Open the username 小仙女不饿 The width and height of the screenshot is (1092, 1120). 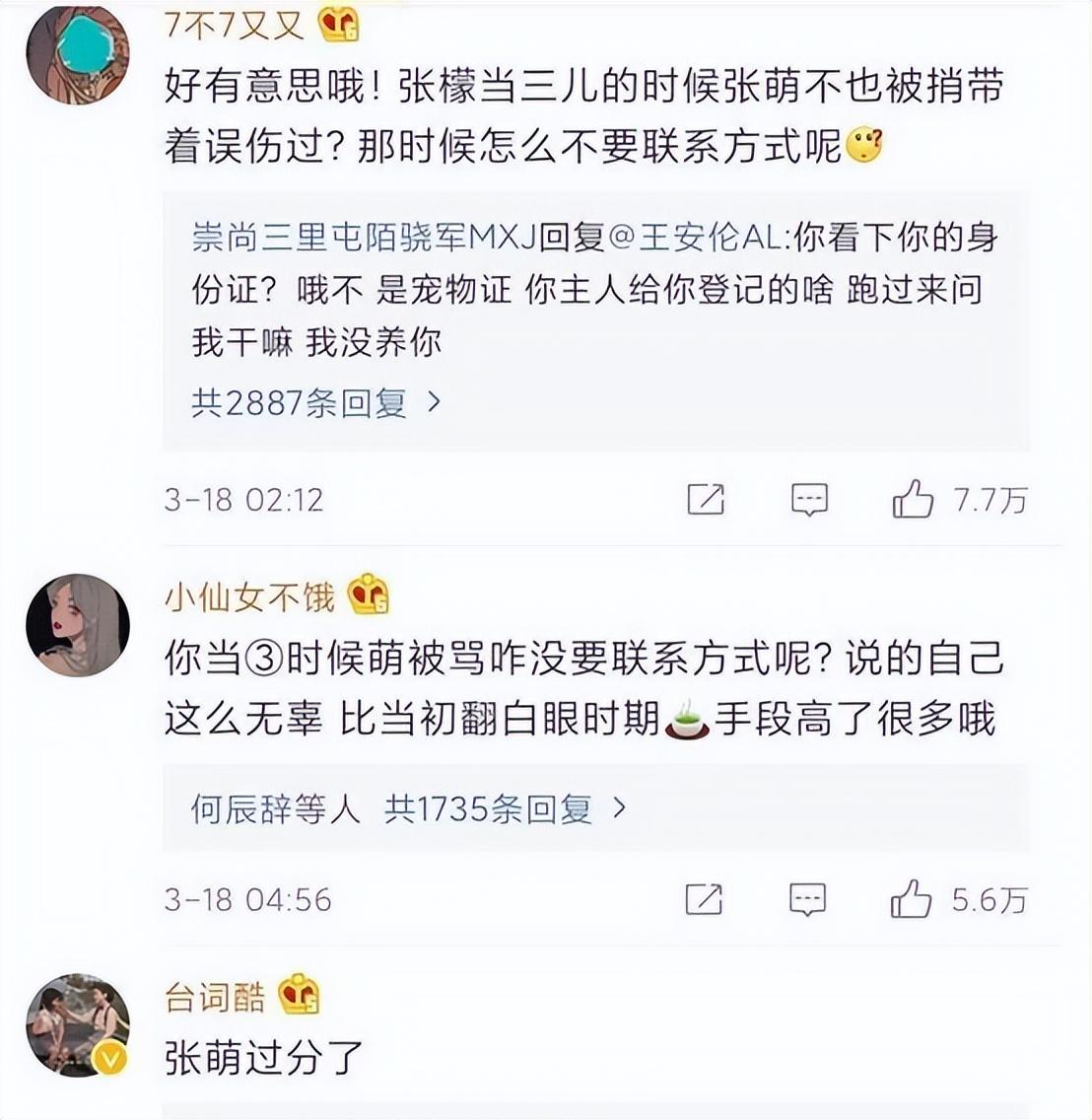tap(249, 596)
